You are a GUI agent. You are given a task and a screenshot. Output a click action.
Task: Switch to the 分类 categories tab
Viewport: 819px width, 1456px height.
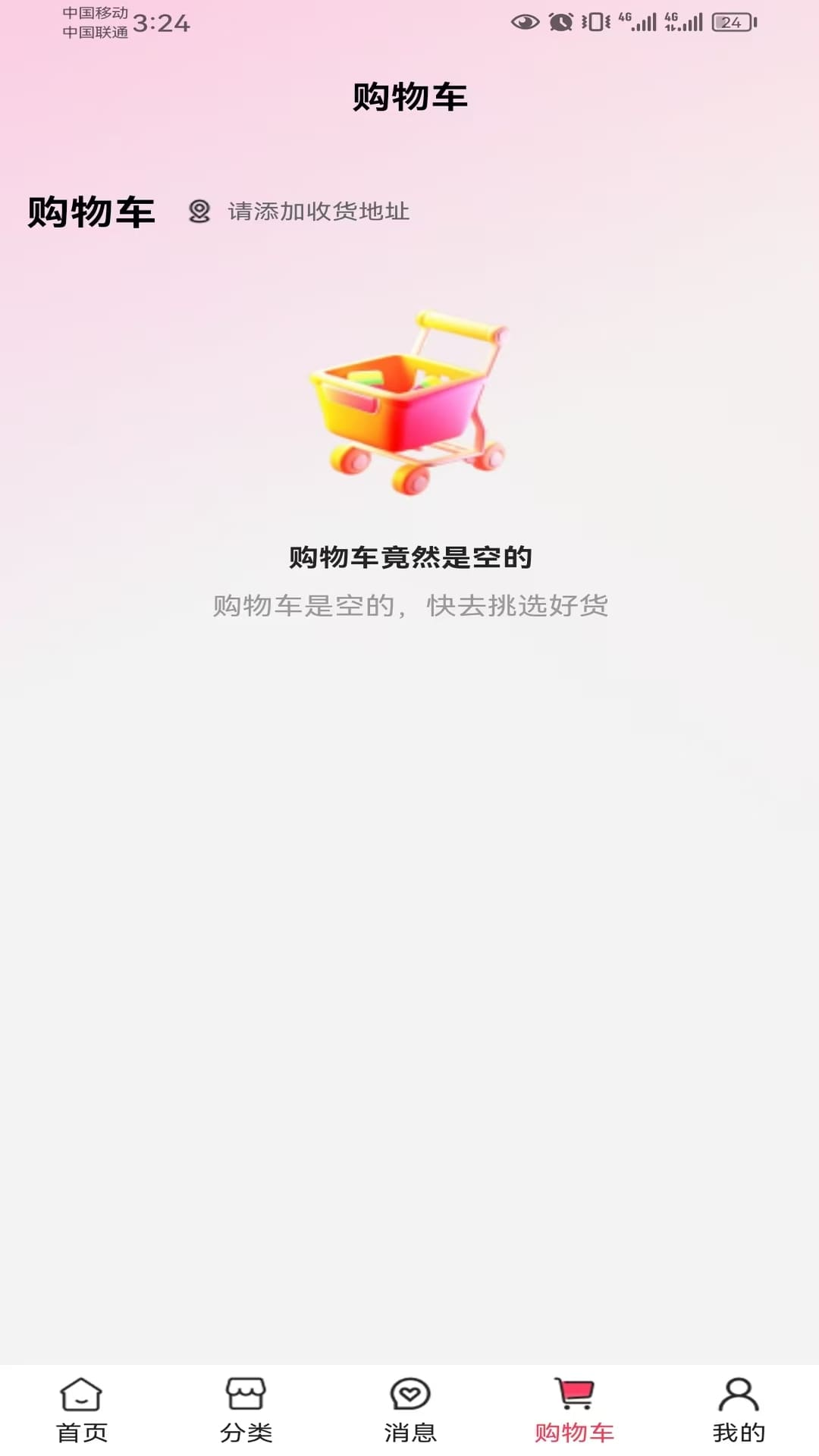[246, 1410]
